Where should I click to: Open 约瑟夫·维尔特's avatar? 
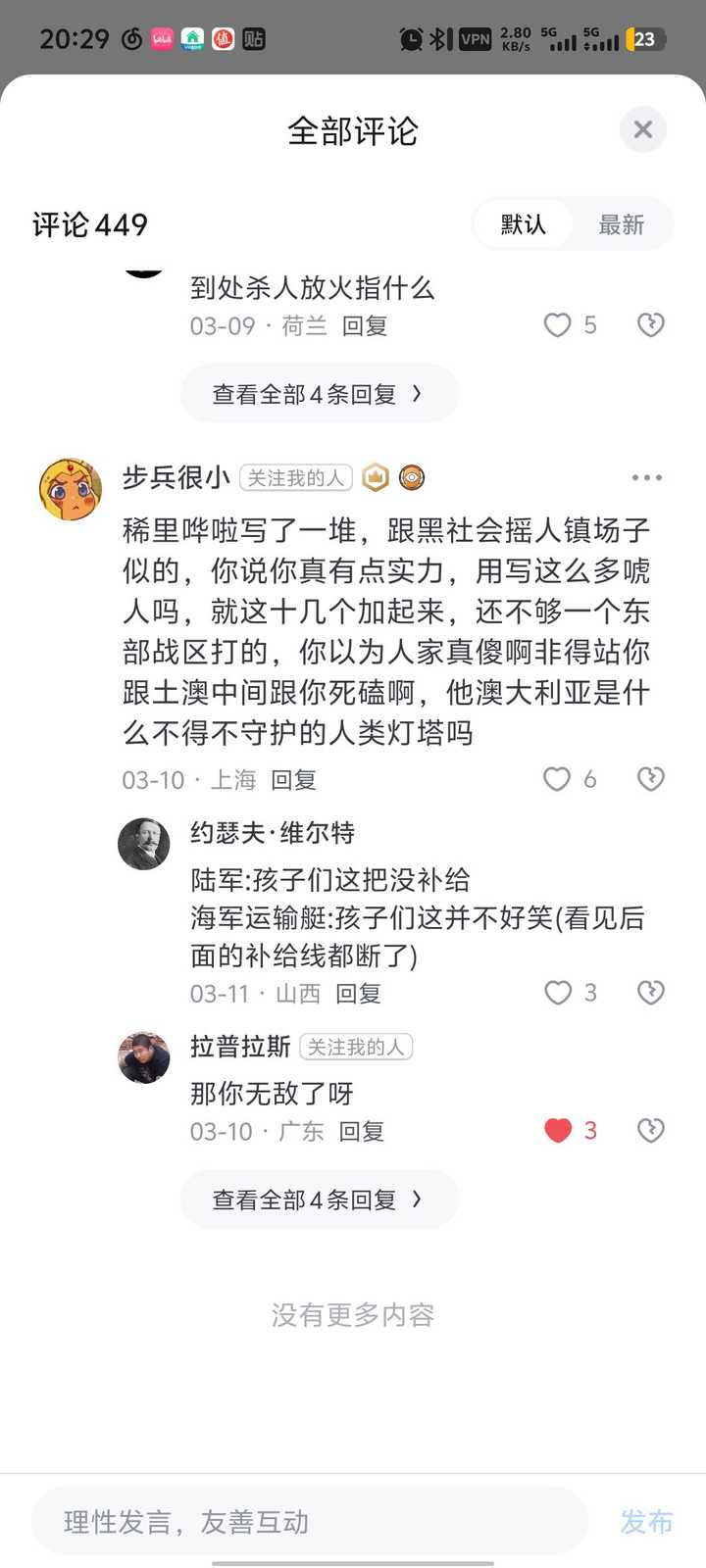coord(144,844)
